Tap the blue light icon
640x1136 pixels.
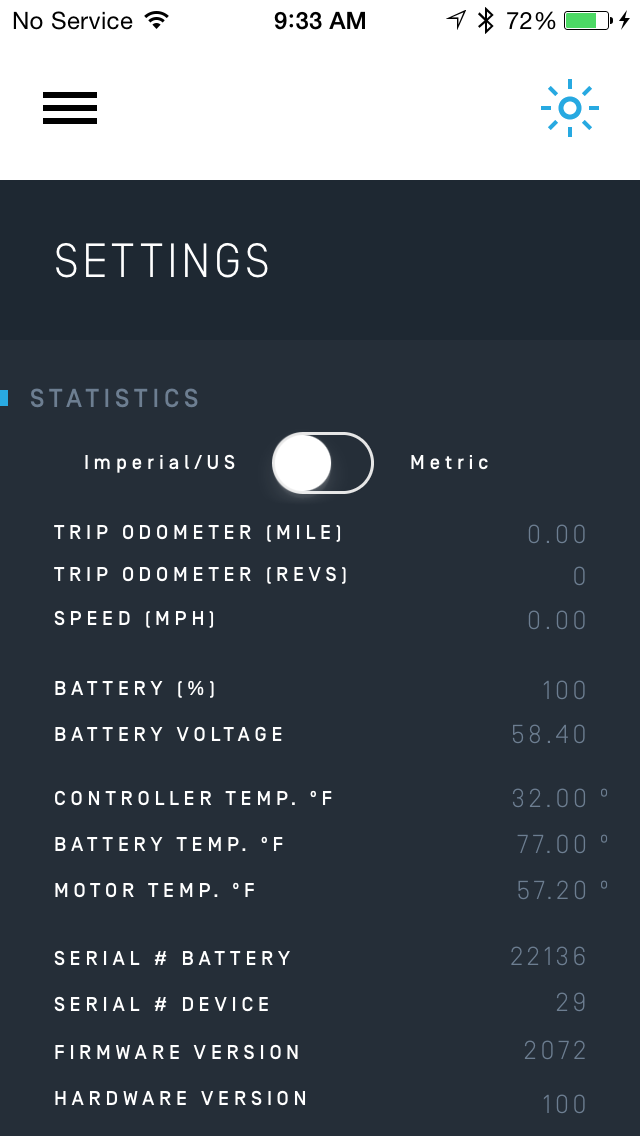569,108
